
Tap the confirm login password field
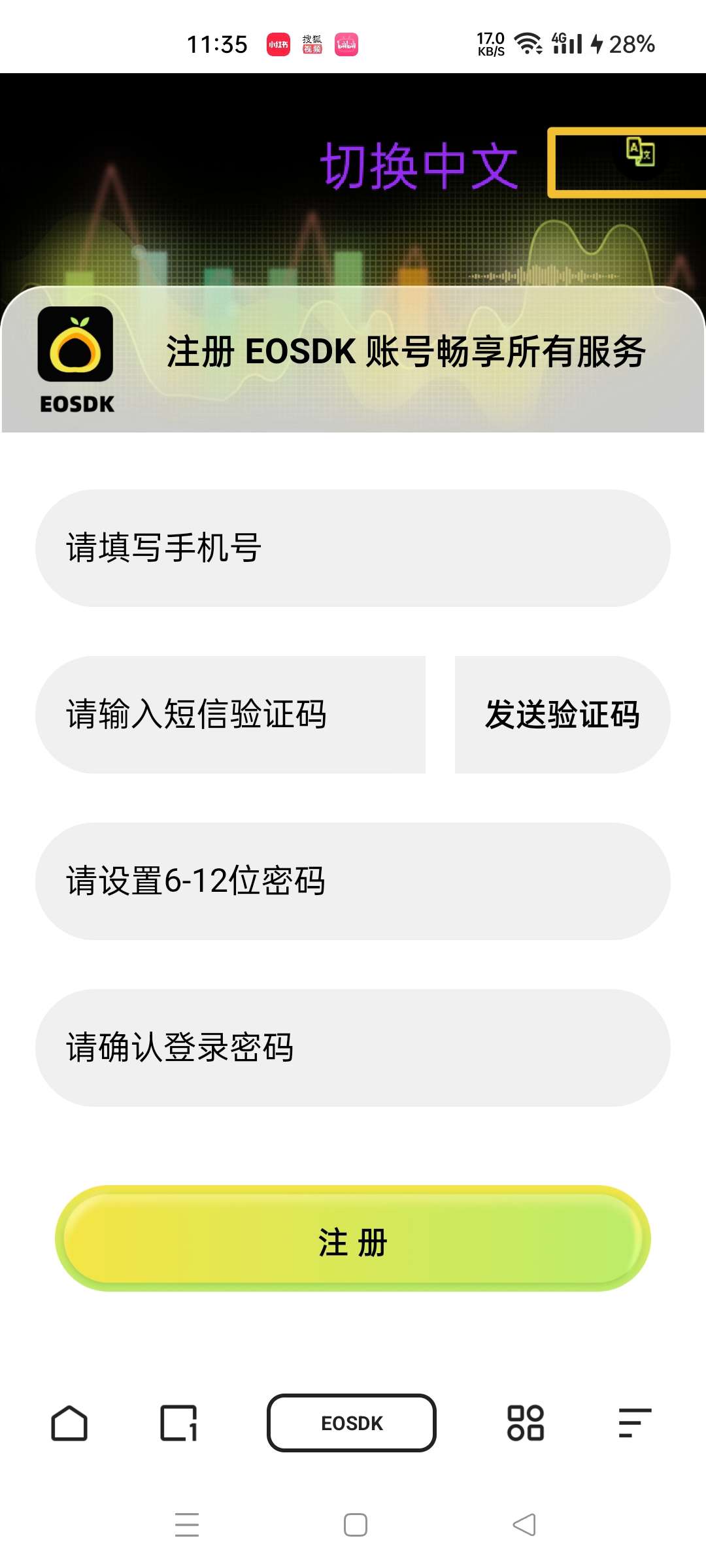pos(353,1048)
